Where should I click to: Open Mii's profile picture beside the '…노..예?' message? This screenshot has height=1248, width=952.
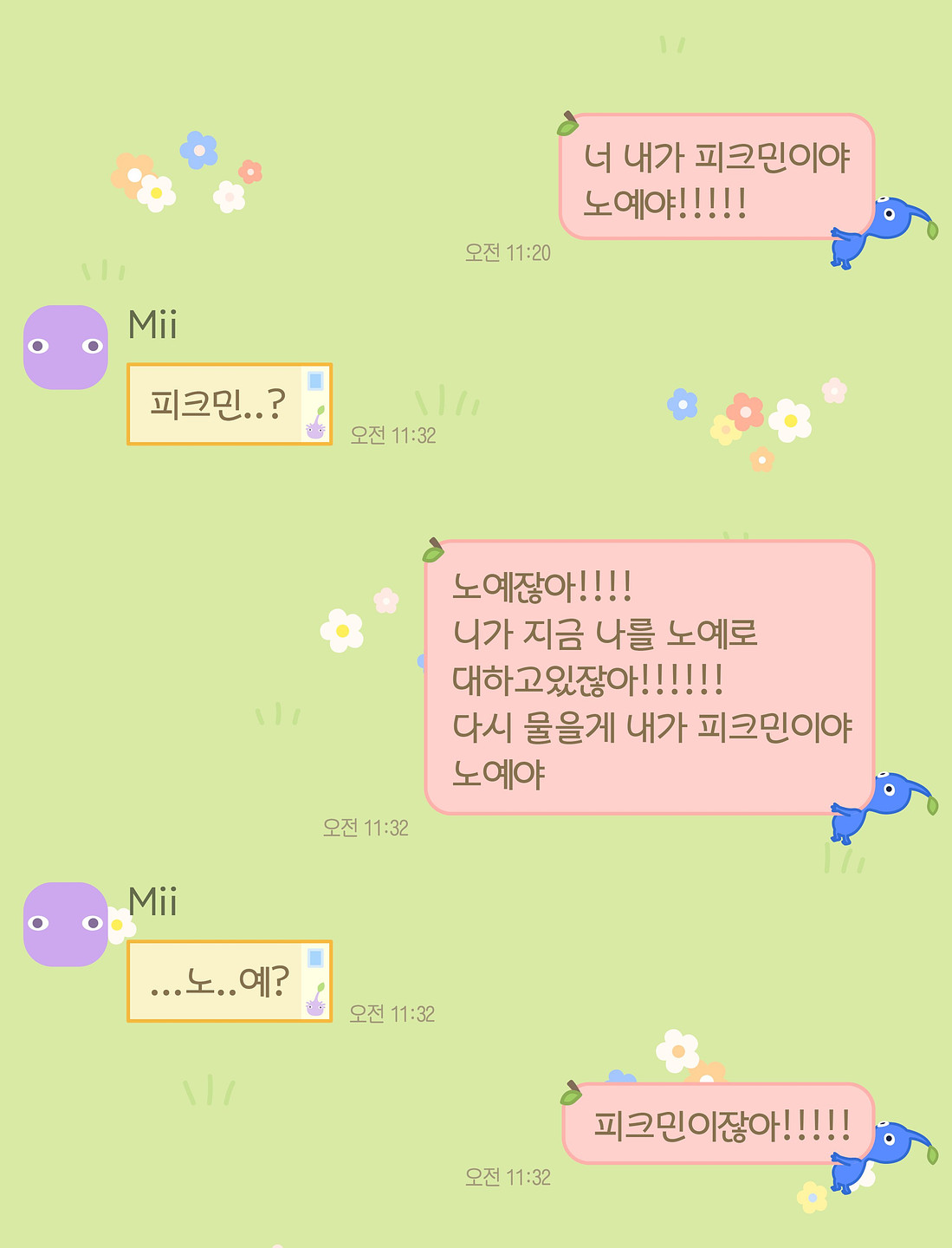tap(66, 925)
